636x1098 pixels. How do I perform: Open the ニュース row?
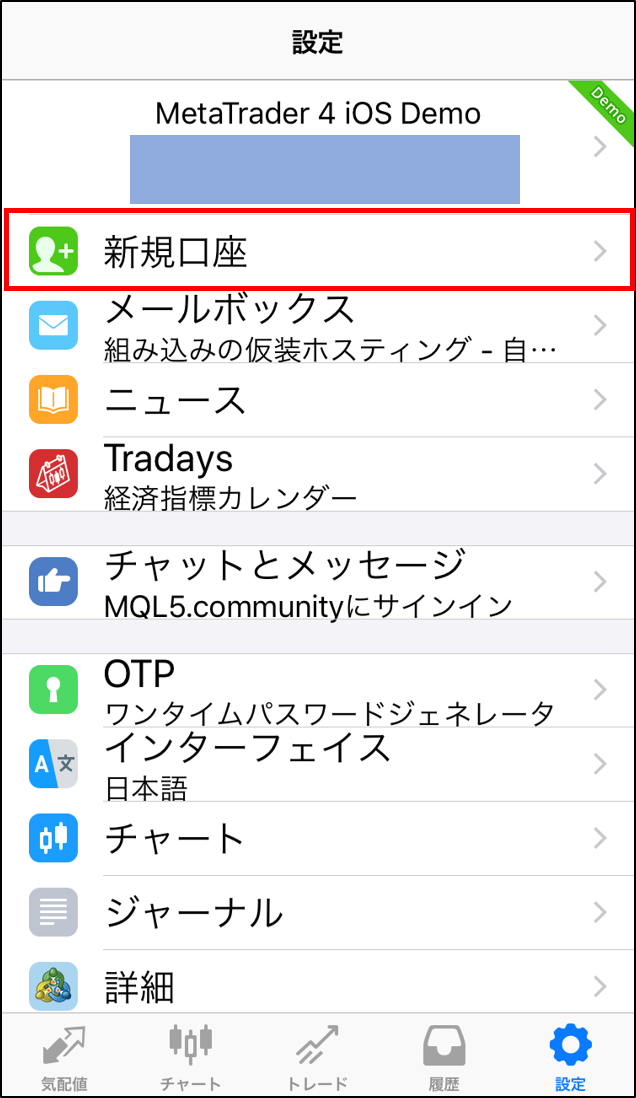coord(318,400)
